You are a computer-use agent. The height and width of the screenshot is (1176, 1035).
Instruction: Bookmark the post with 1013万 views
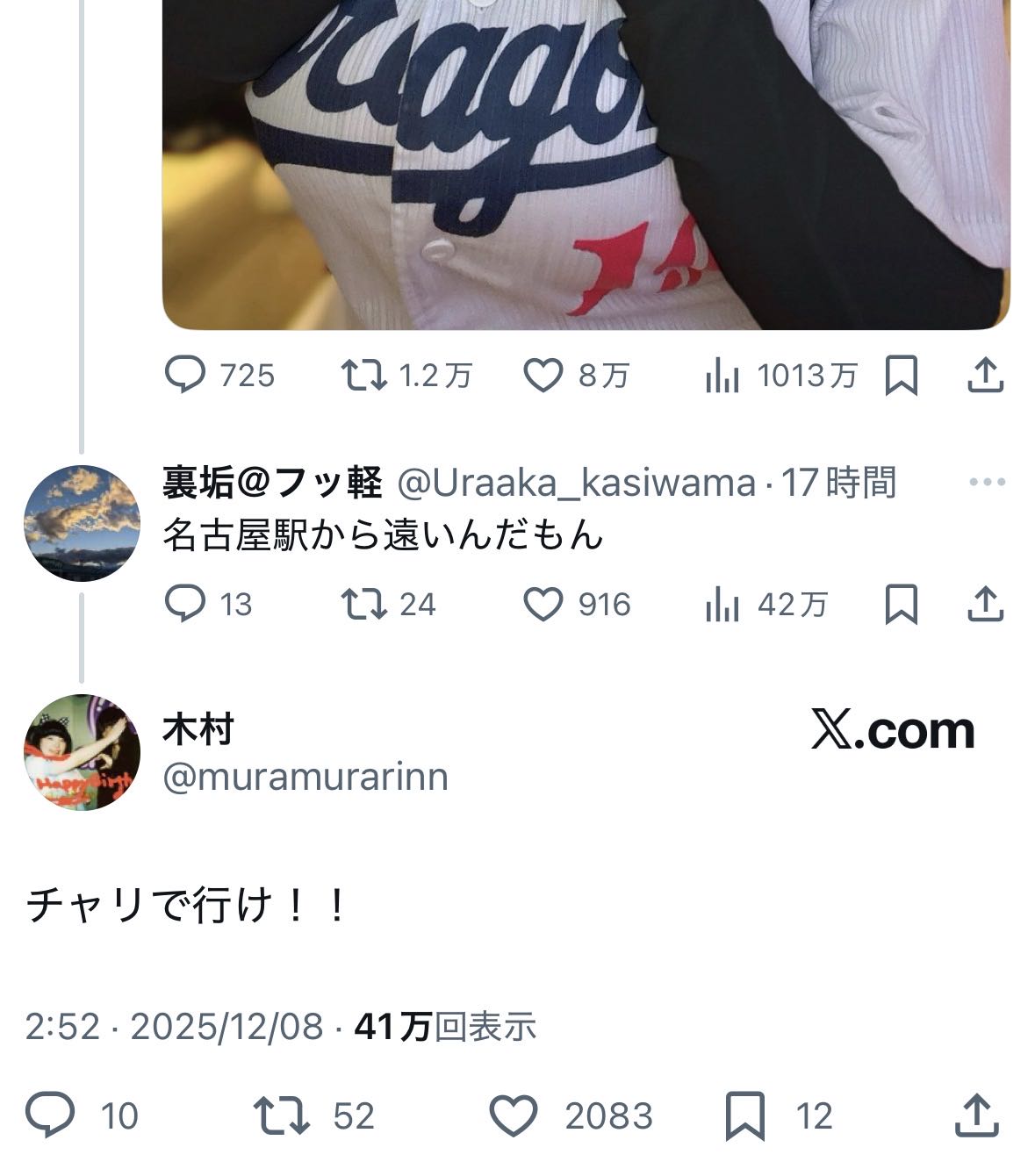901,376
